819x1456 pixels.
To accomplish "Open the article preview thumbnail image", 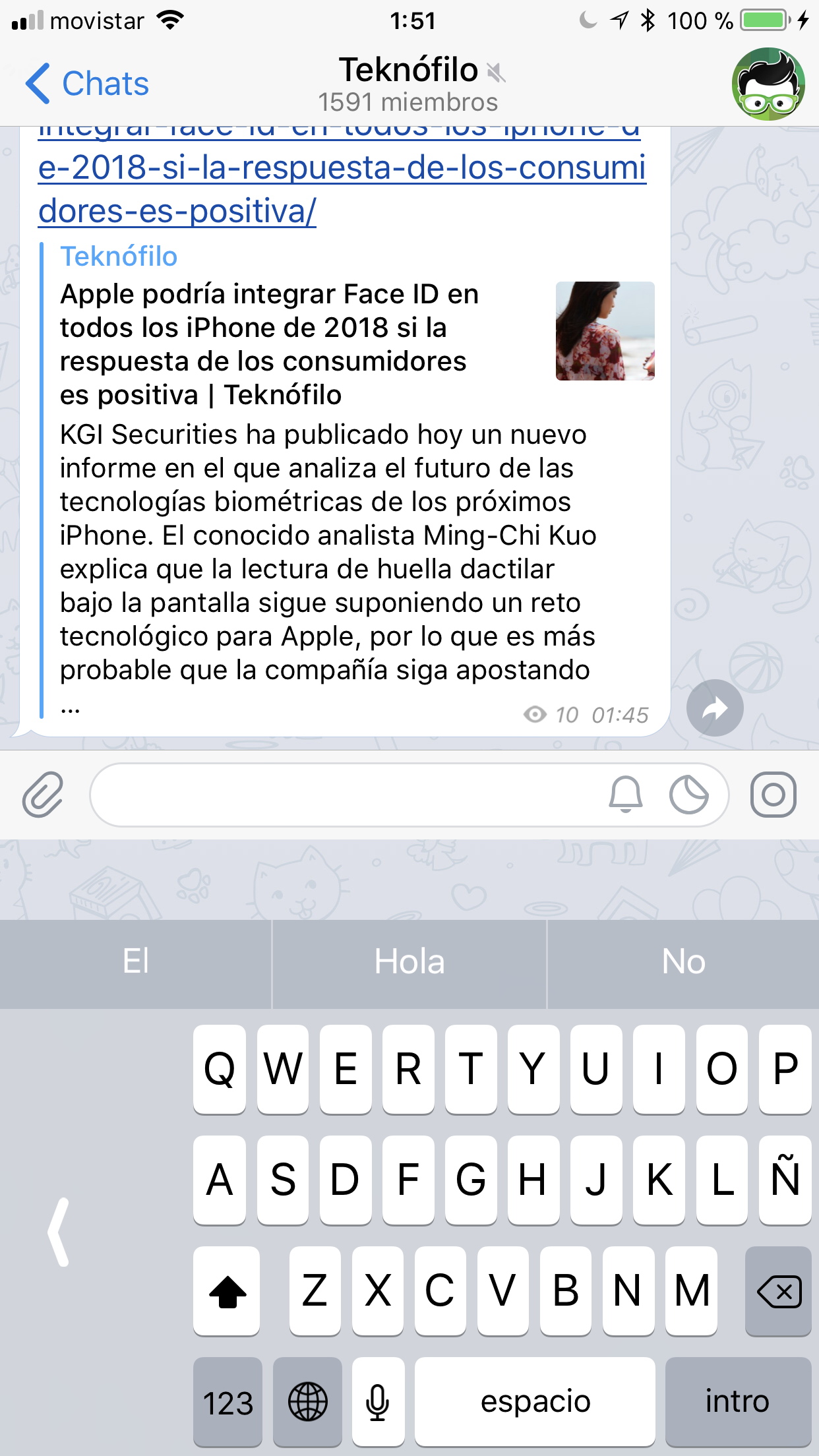I will pos(605,331).
